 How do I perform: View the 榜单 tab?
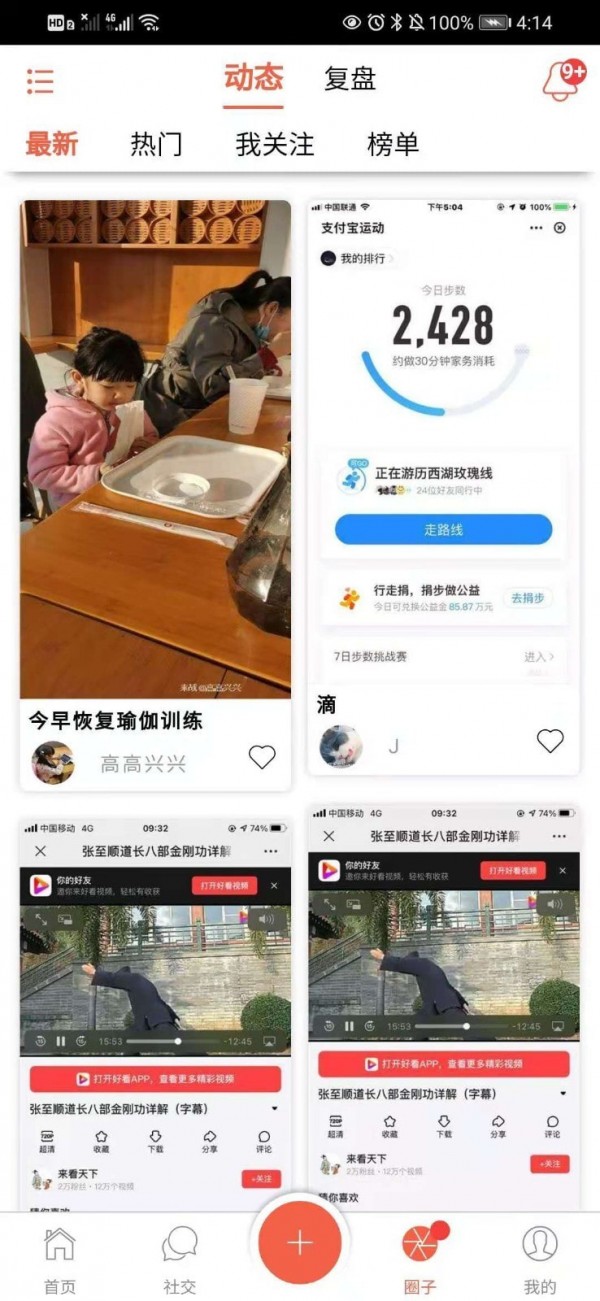[393, 144]
